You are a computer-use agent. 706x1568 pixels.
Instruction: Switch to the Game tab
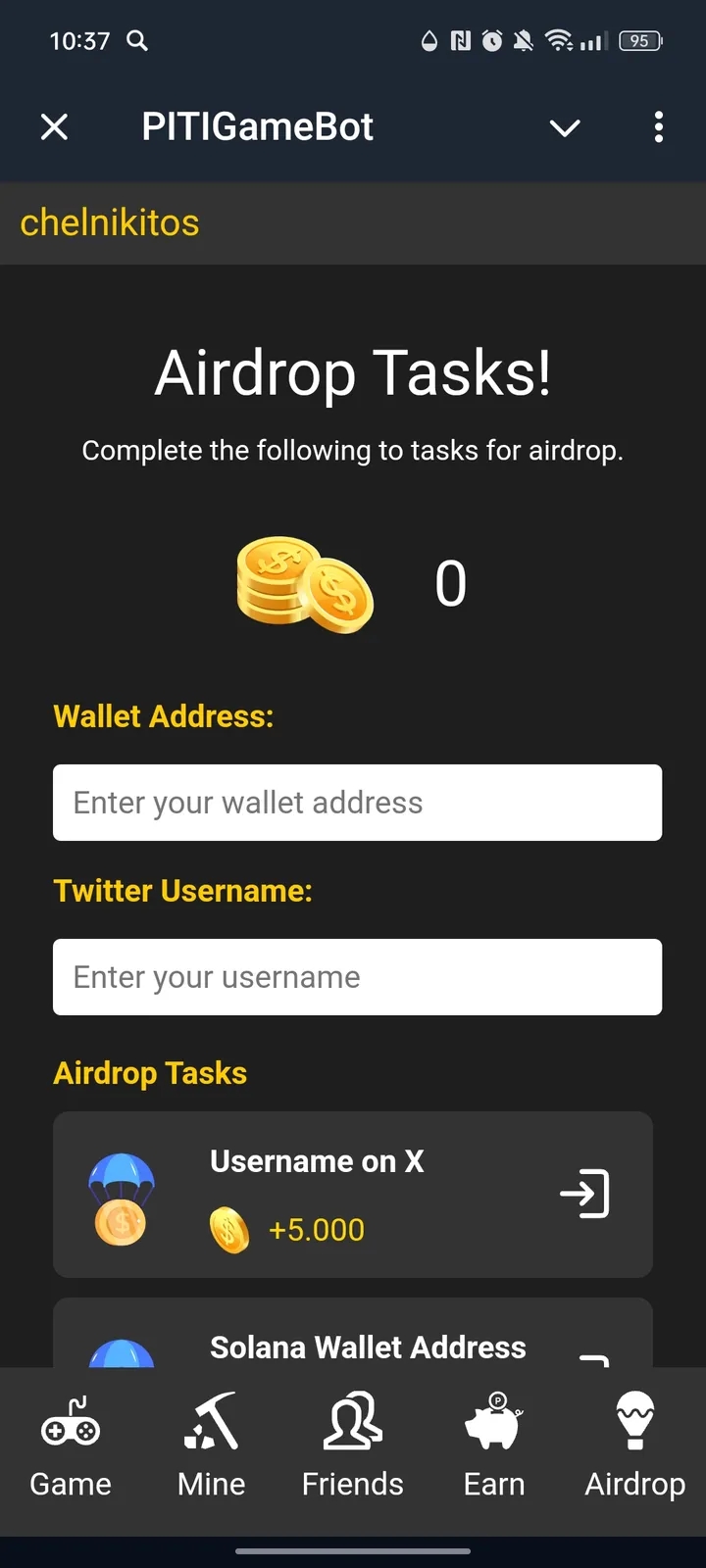[x=71, y=1445]
